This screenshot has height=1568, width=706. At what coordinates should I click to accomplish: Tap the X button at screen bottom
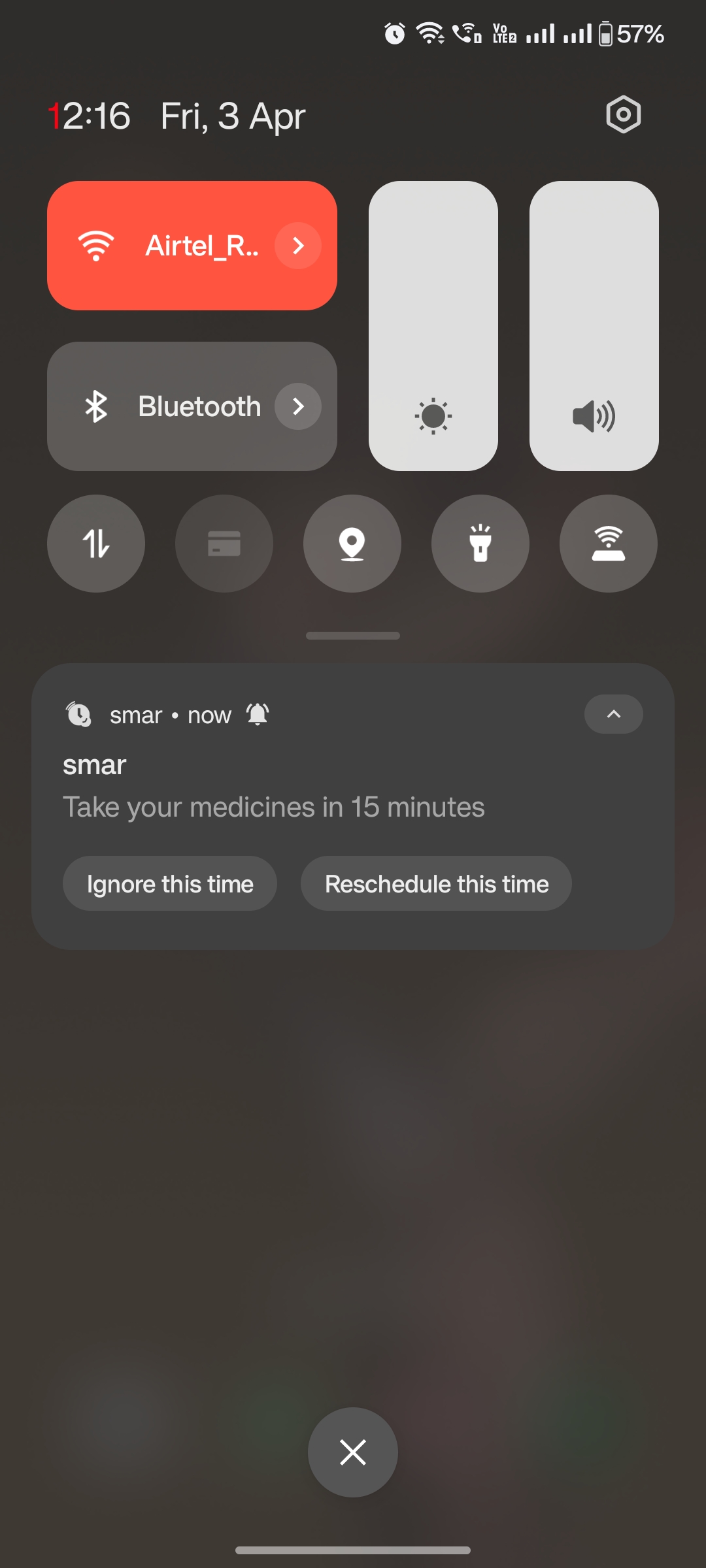[x=352, y=1452]
